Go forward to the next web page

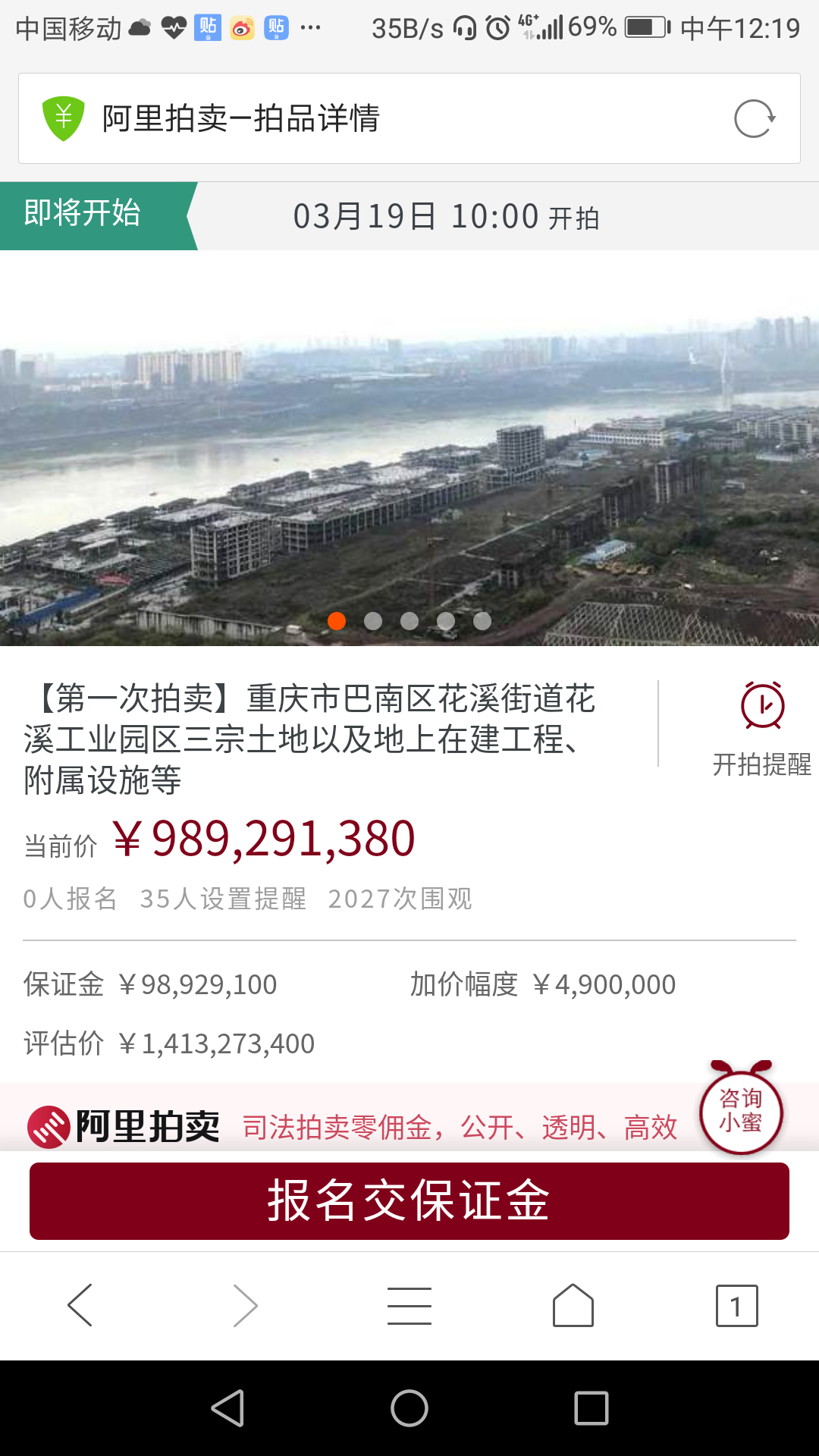(x=245, y=1305)
